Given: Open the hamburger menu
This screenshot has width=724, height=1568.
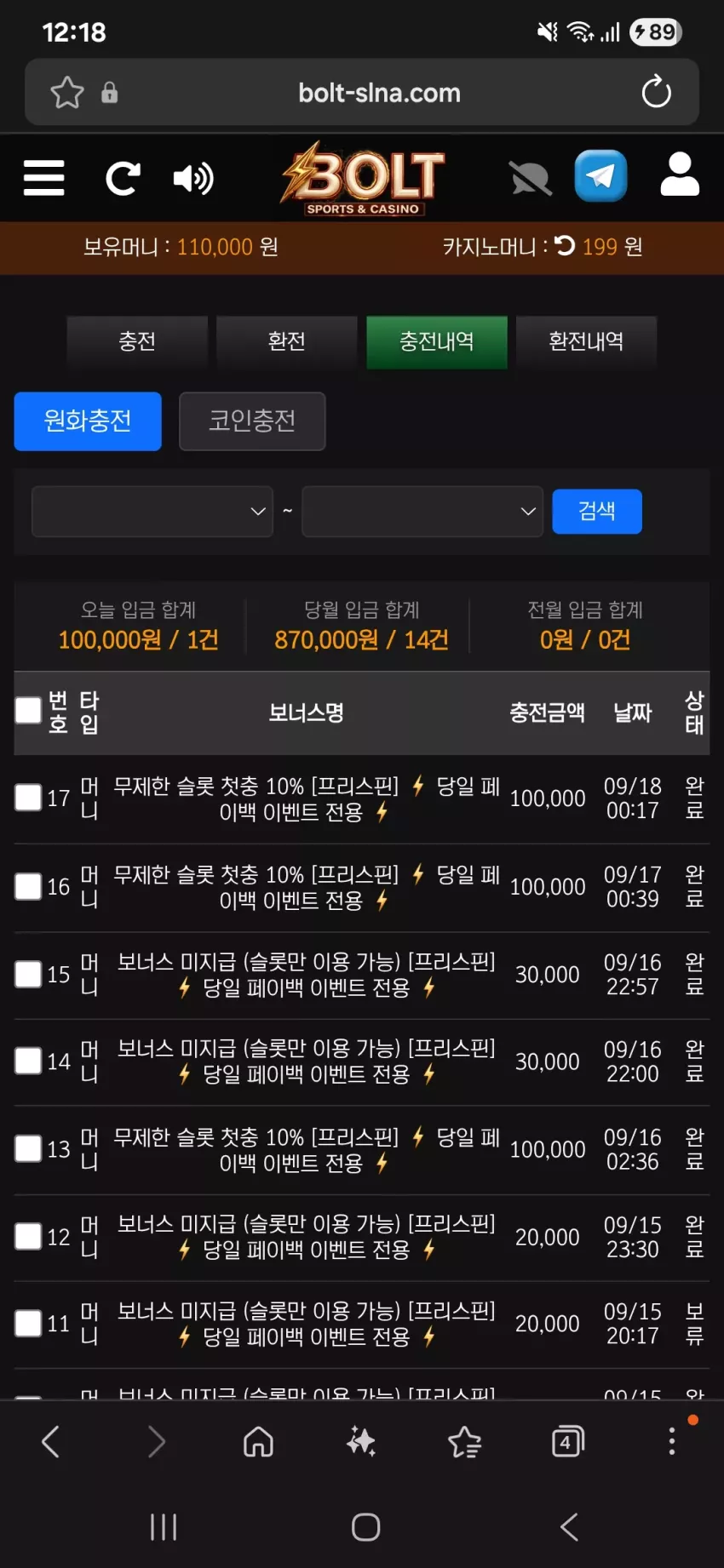Looking at the screenshot, I should pos(44,178).
